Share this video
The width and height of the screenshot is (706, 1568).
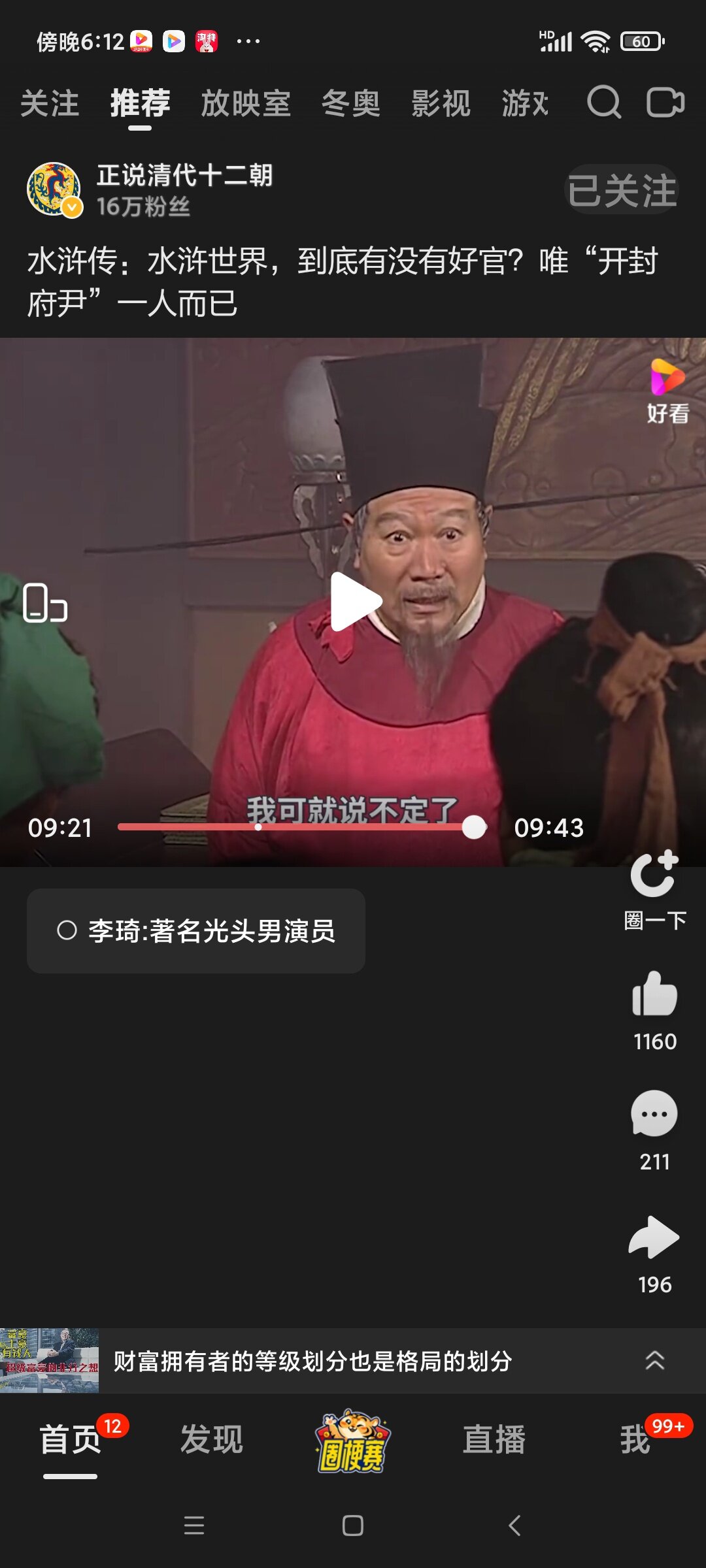pyautogui.click(x=654, y=1237)
